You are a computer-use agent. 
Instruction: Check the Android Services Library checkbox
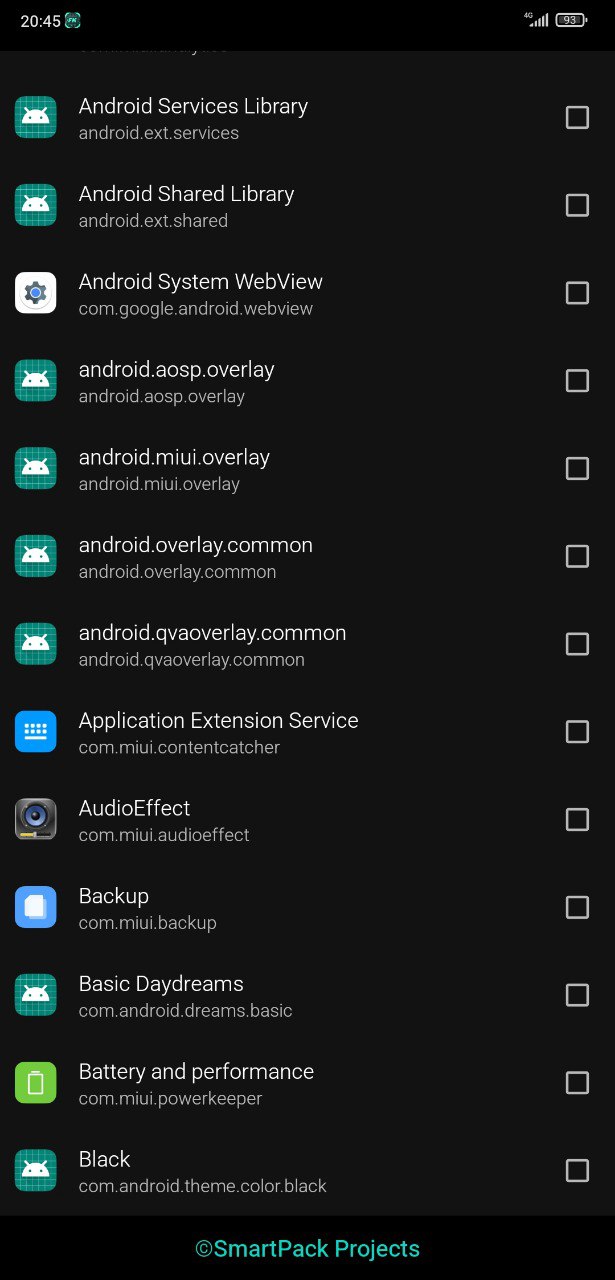pos(577,118)
